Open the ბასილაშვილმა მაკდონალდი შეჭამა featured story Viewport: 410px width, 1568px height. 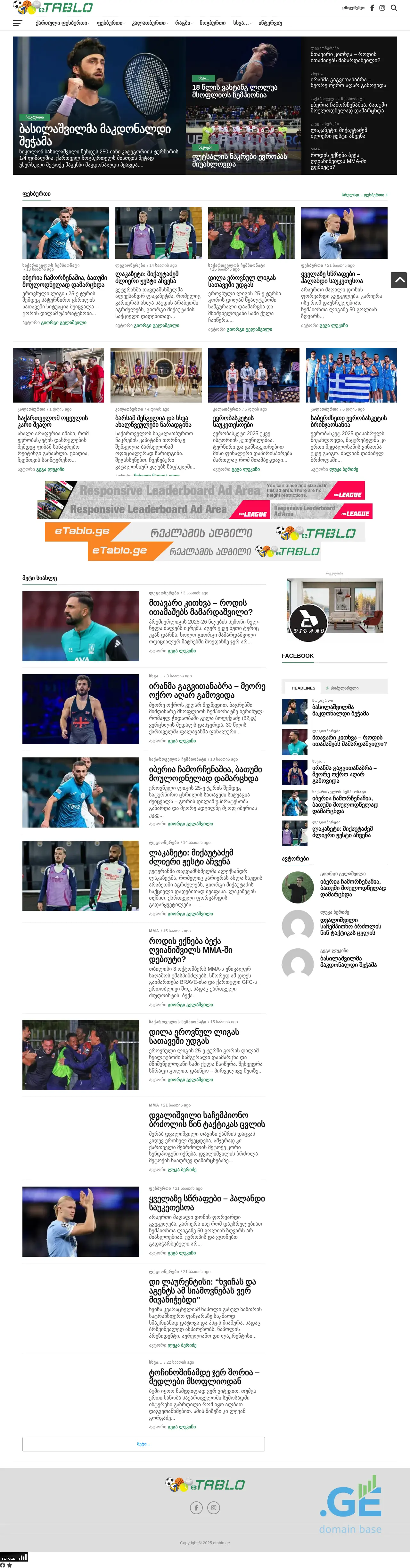(x=94, y=135)
